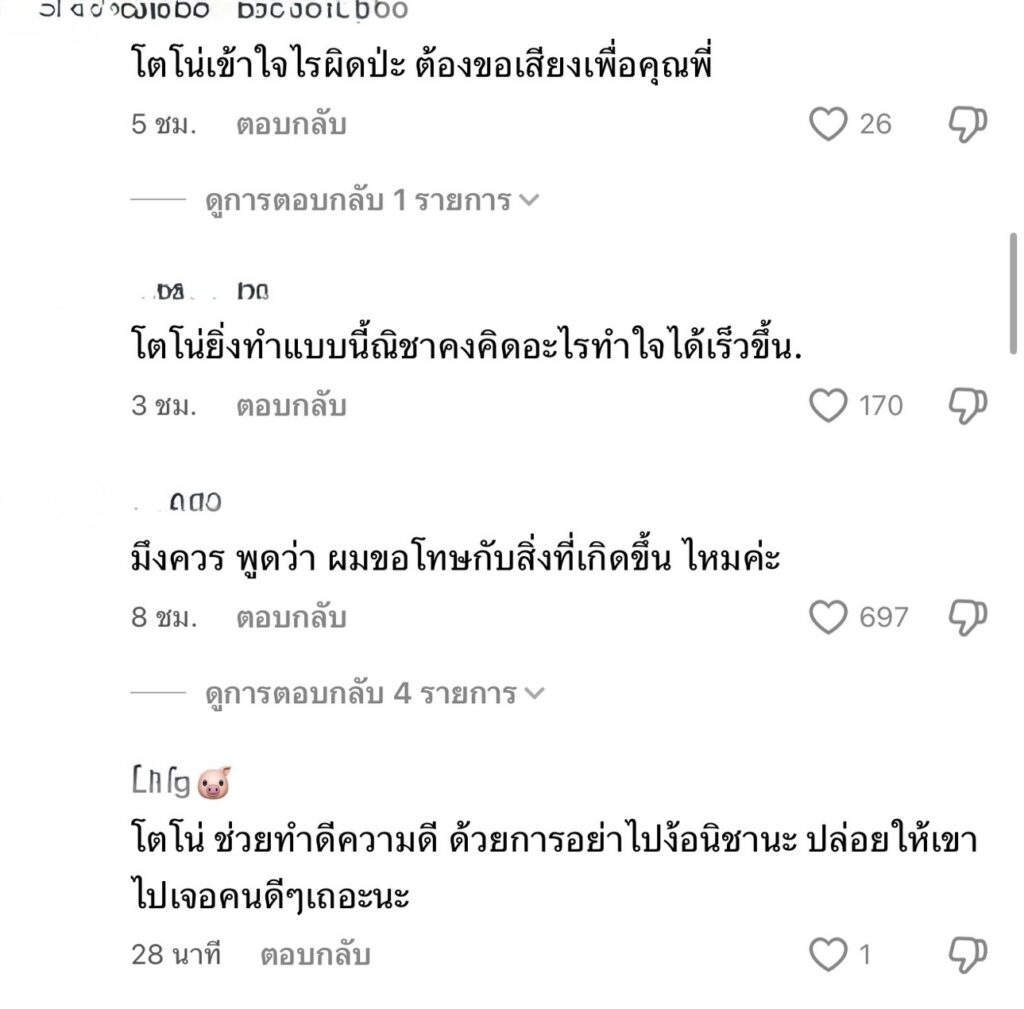This screenshot has height=1009, width=1024.
Task: Like the comment with 170 likes
Action: (x=827, y=405)
